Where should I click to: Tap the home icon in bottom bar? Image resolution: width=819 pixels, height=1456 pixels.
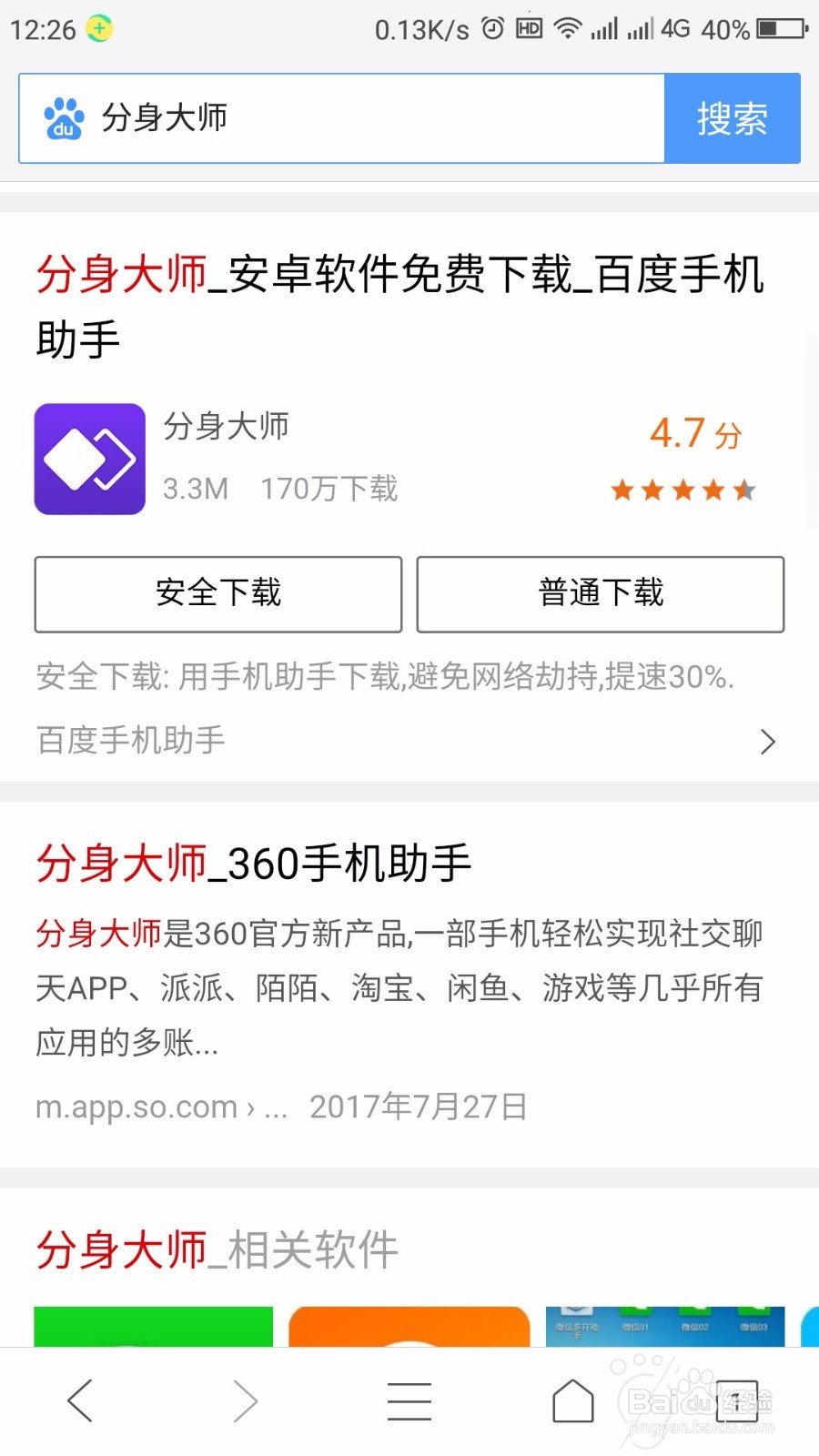(572, 1401)
